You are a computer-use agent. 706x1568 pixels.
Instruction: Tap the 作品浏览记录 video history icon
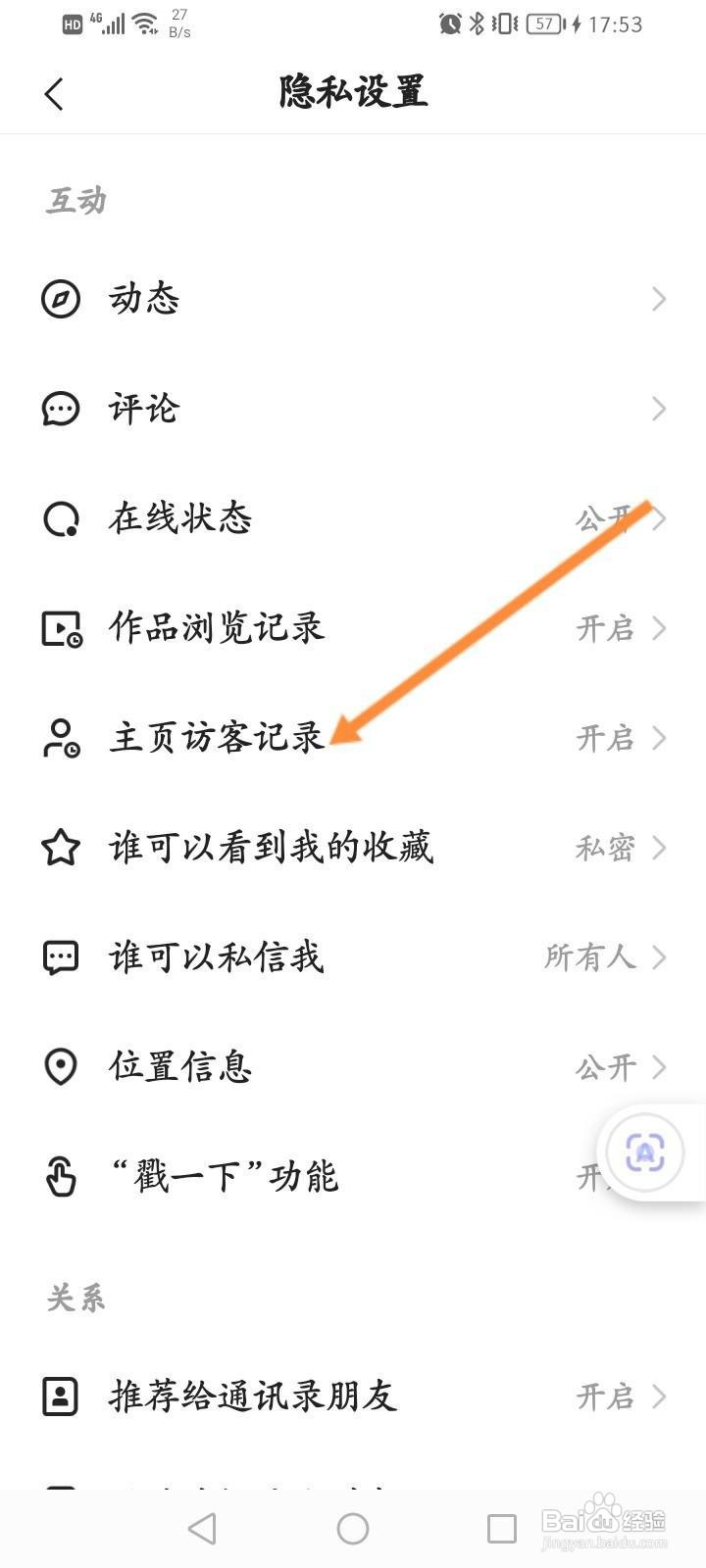[61, 628]
